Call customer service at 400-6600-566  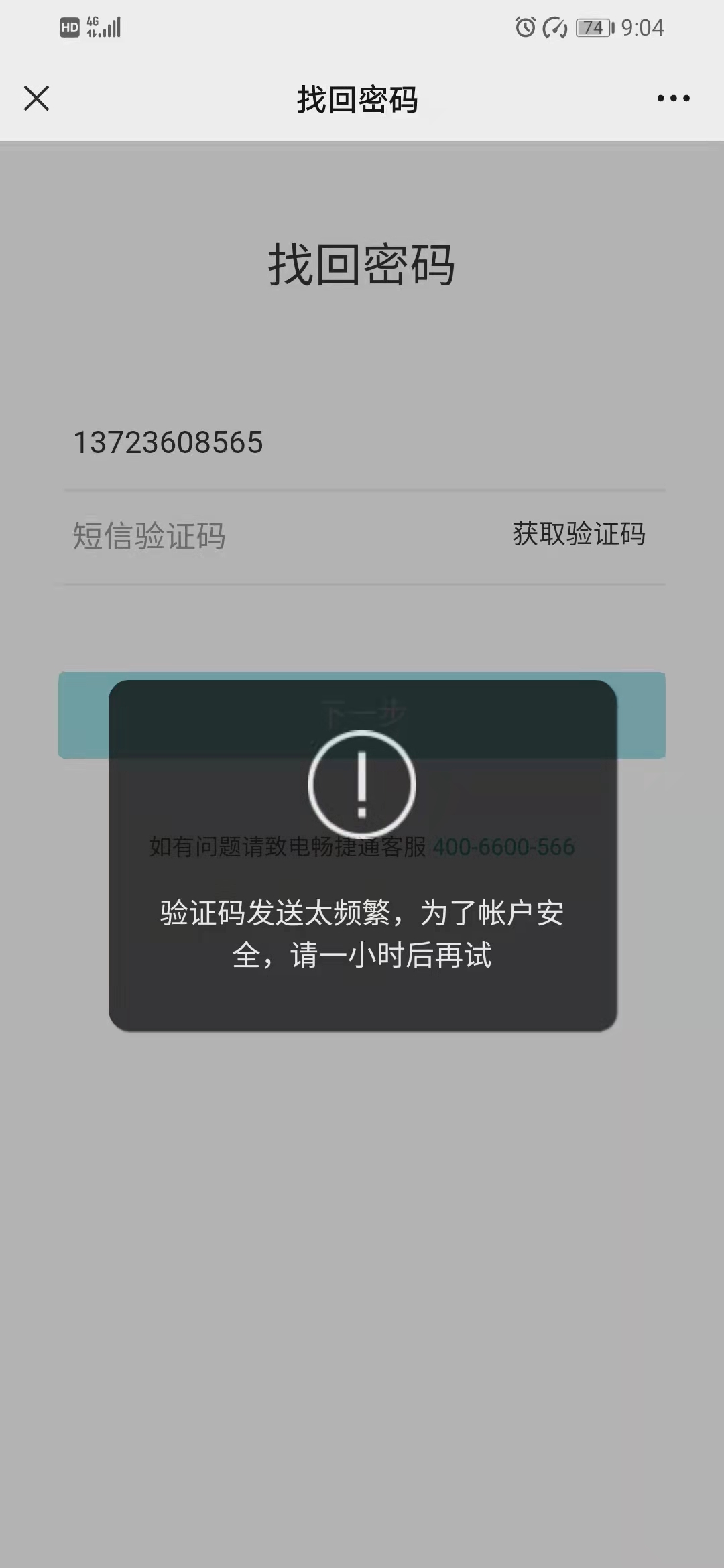(x=503, y=847)
